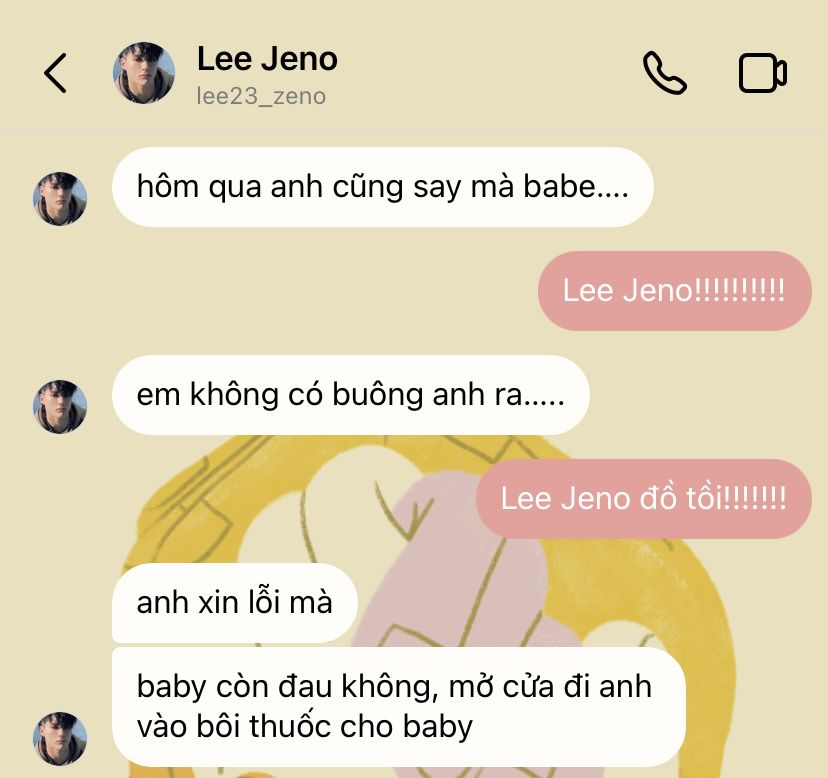Start a voice call with Lee Jeno
Viewport: 828px width, 778px height.
tap(664, 73)
